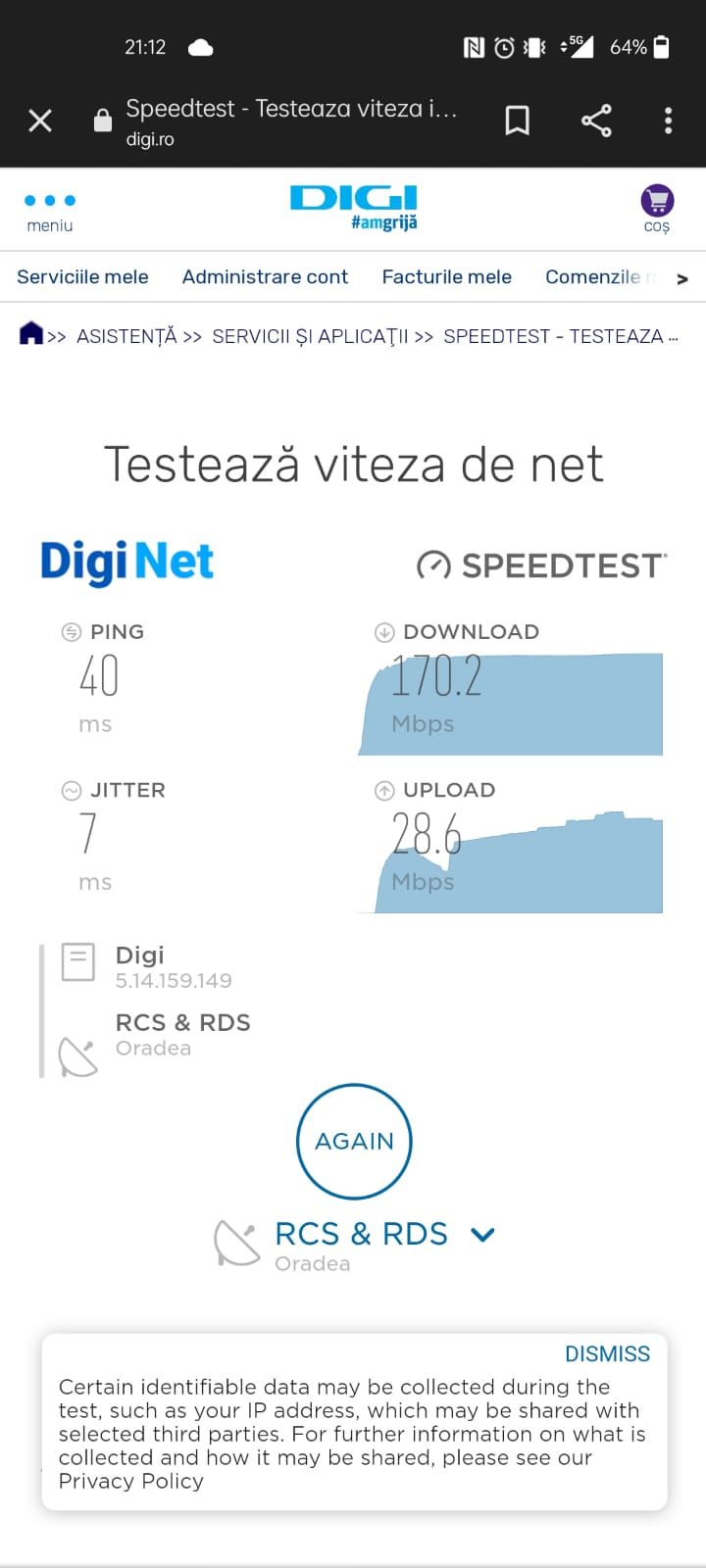Dismiss the privacy notice
706x1568 pixels.
click(x=607, y=1353)
